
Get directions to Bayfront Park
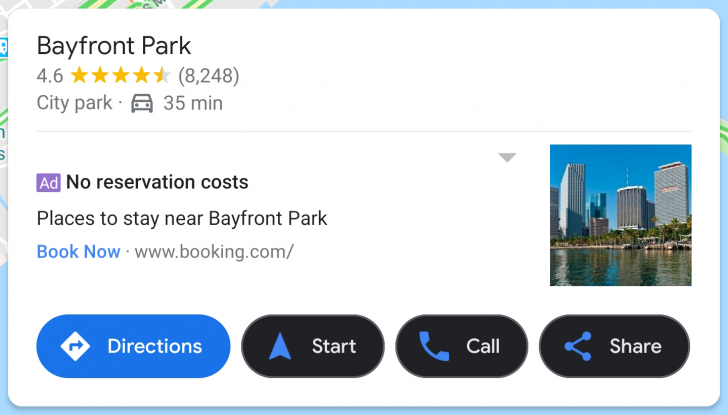pyautogui.click(x=133, y=347)
